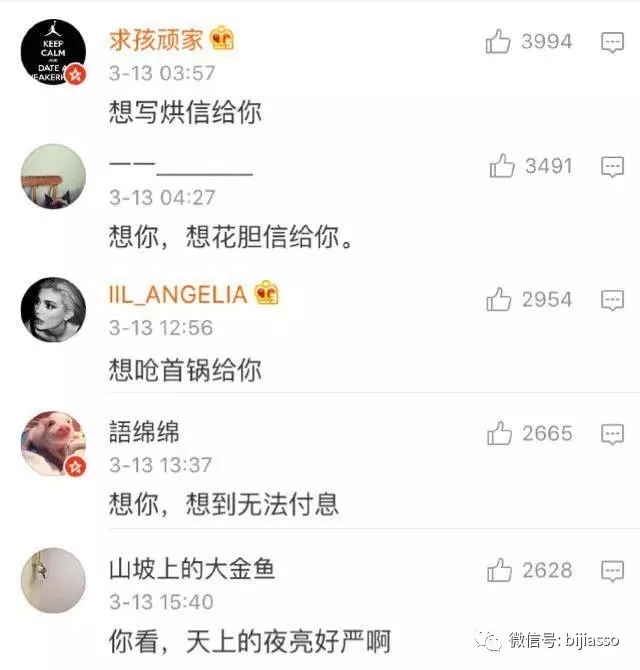640x670 pixels.
Task: Reply to 求孩顽家's comment
Action: (612, 42)
